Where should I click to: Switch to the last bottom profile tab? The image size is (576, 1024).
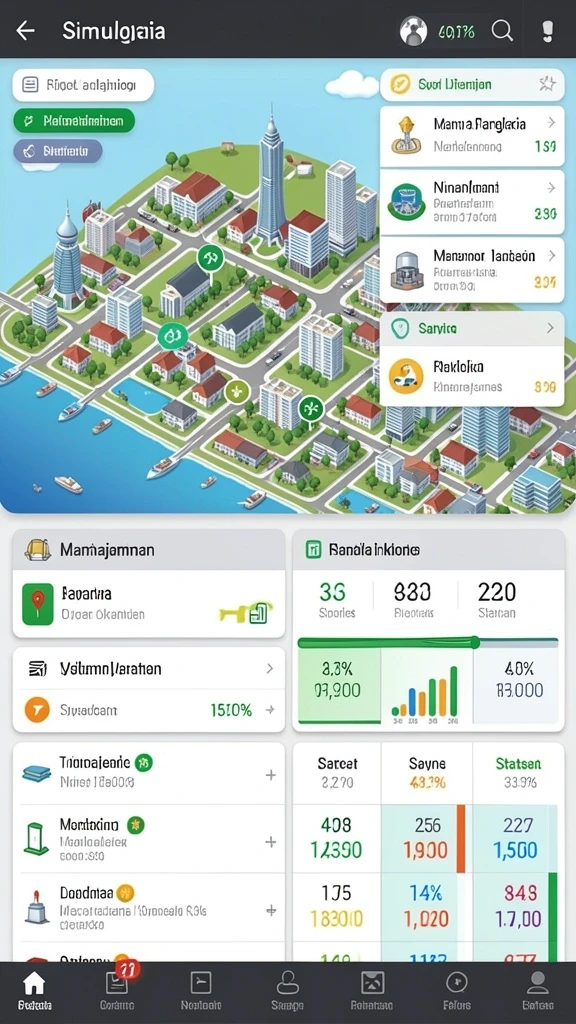pos(537,991)
